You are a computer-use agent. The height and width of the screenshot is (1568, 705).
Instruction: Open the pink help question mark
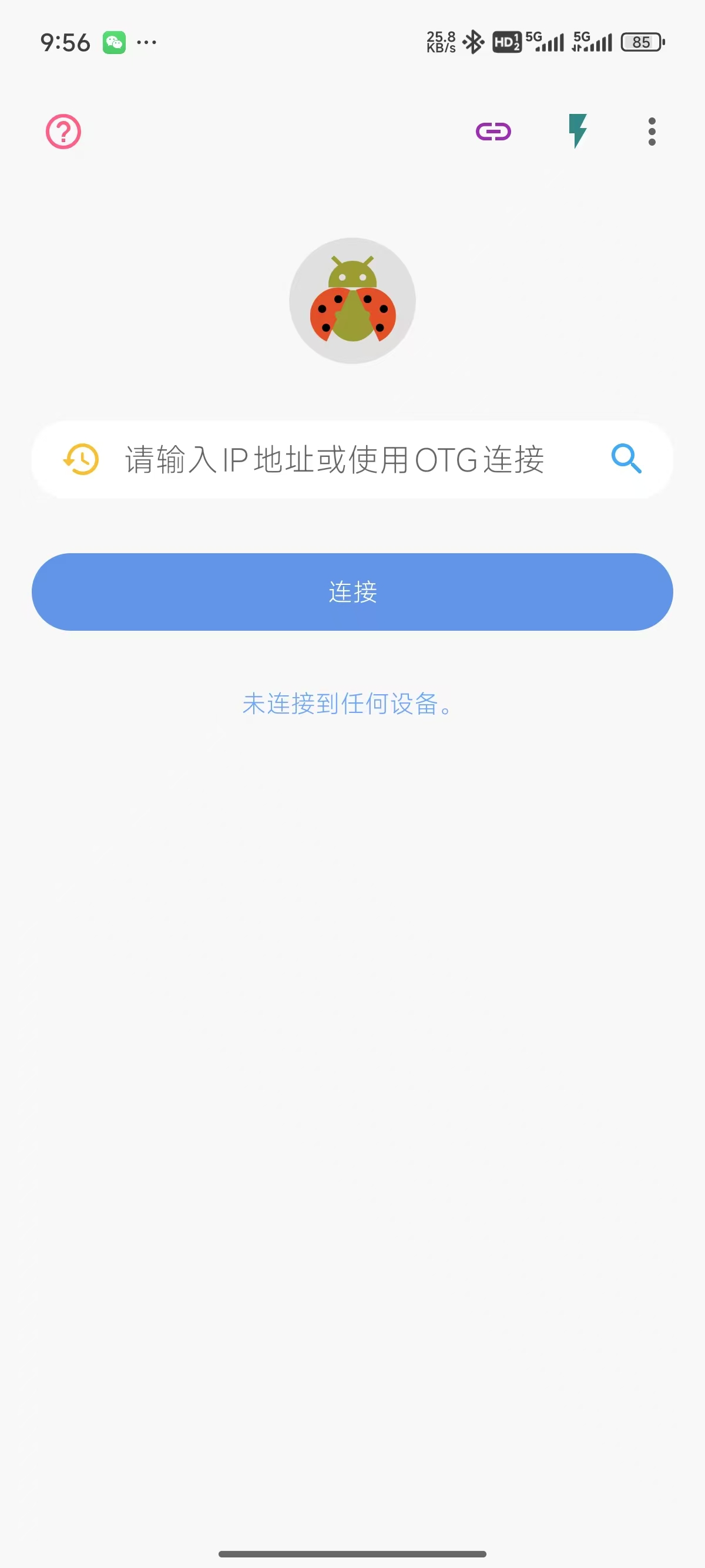63,132
